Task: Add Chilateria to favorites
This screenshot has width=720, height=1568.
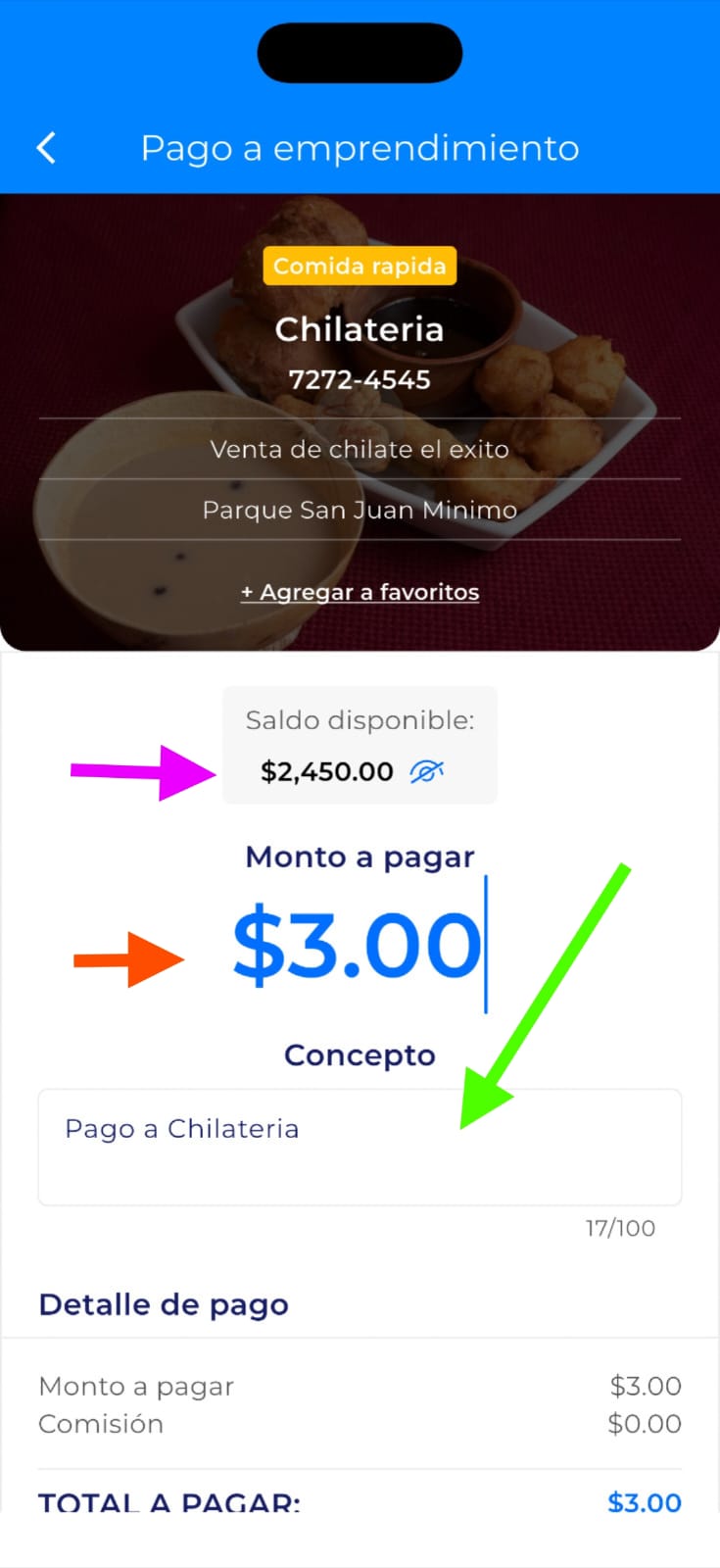Action: [x=360, y=592]
